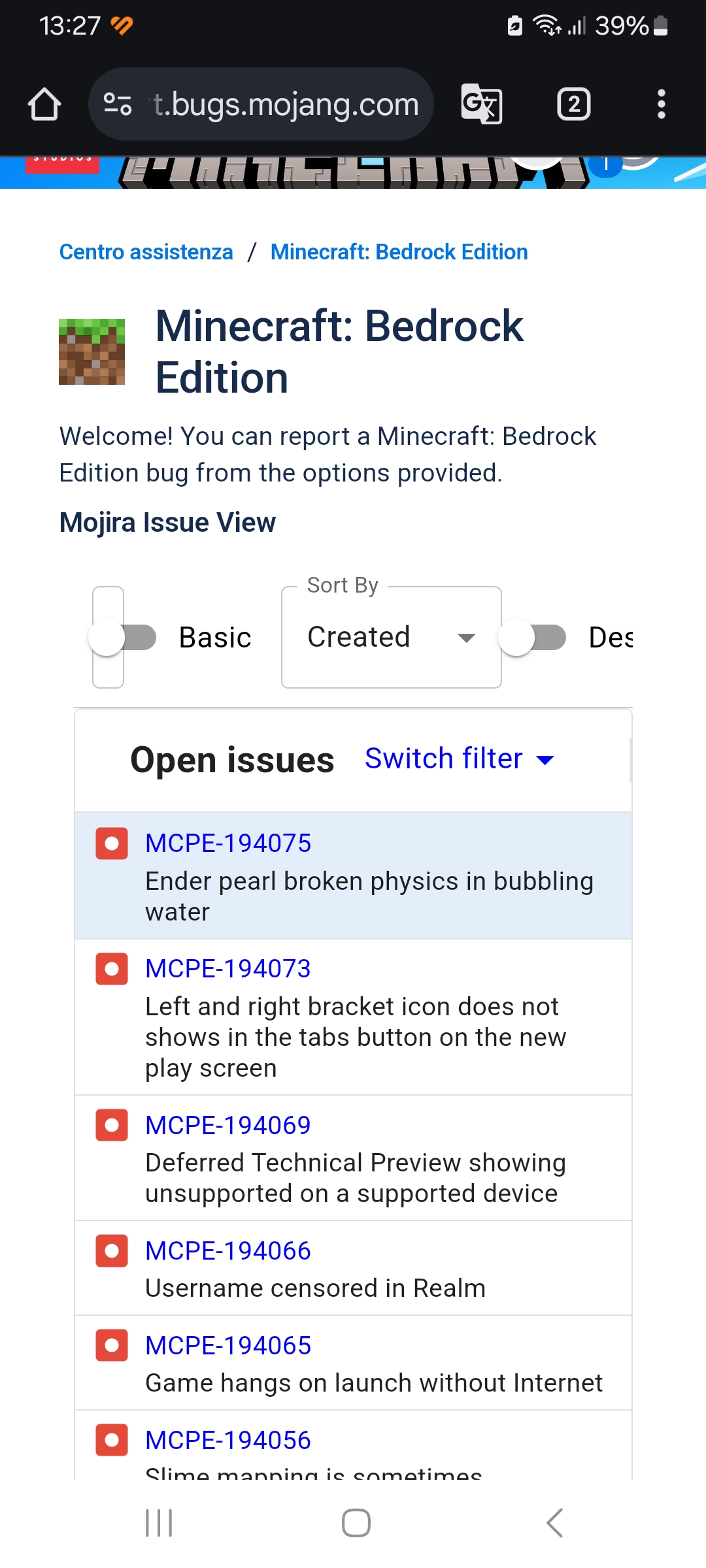Screen dimensions: 706x1568
Task: Translate this page
Action: pos(482,105)
